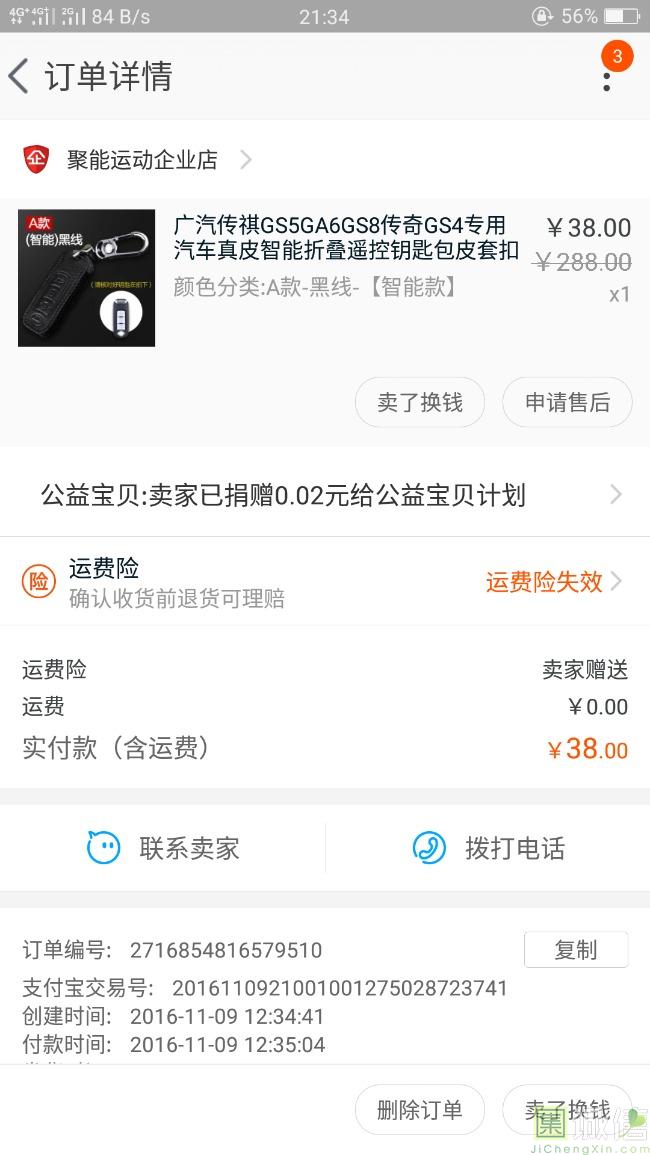Tap the 删除订单 button
Viewport: 650px width, 1155px height.
(420, 1110)
